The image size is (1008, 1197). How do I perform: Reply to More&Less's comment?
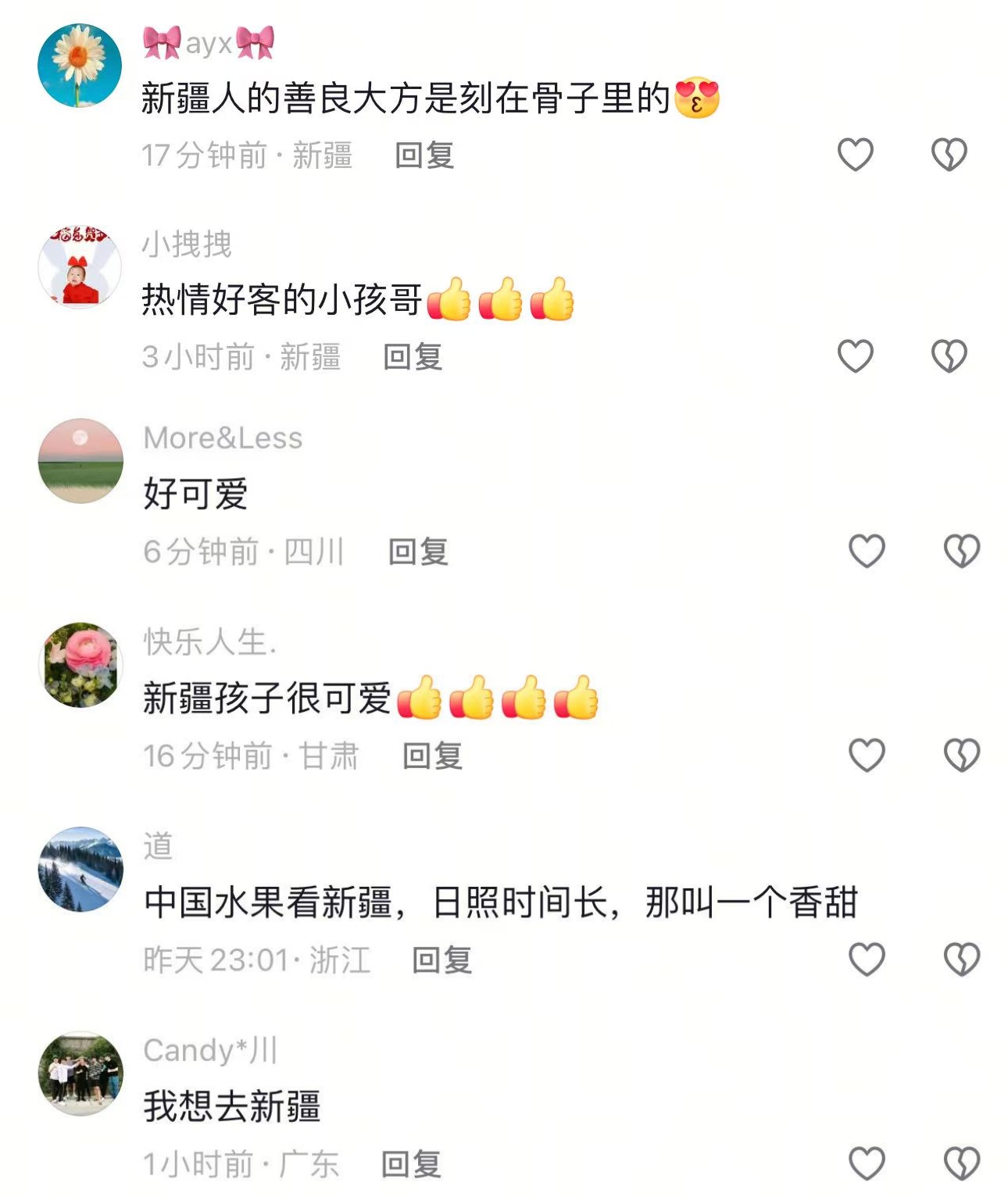coord(418,552)
